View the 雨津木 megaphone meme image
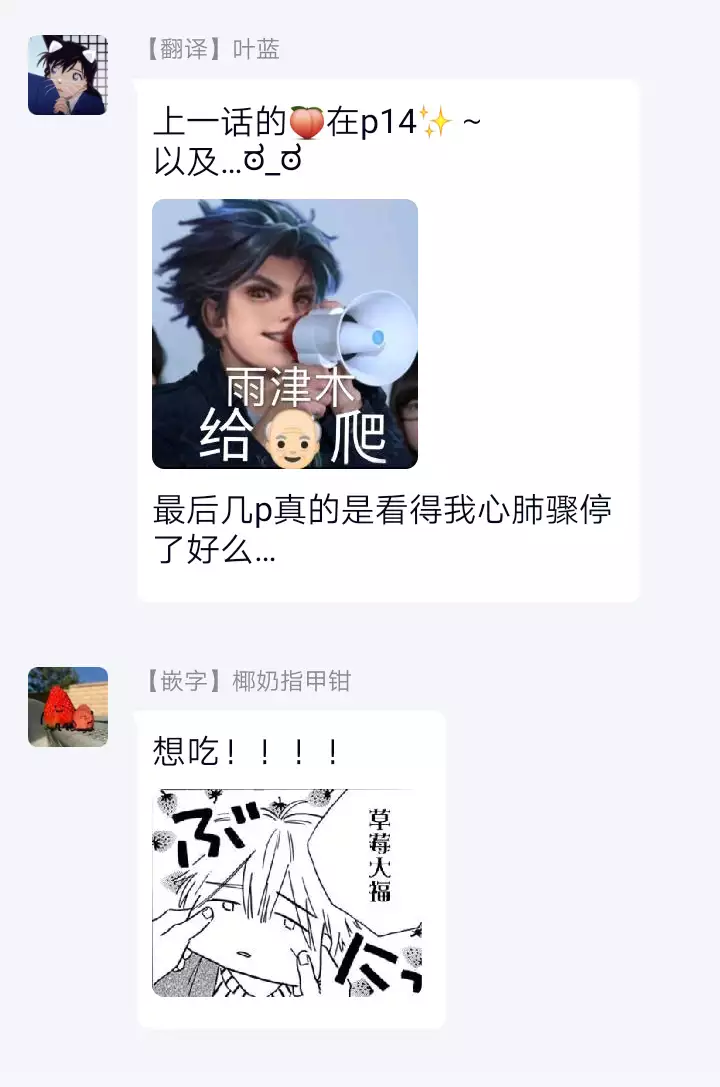Viewport: 720px width, 1087px height. coord(285,334)
